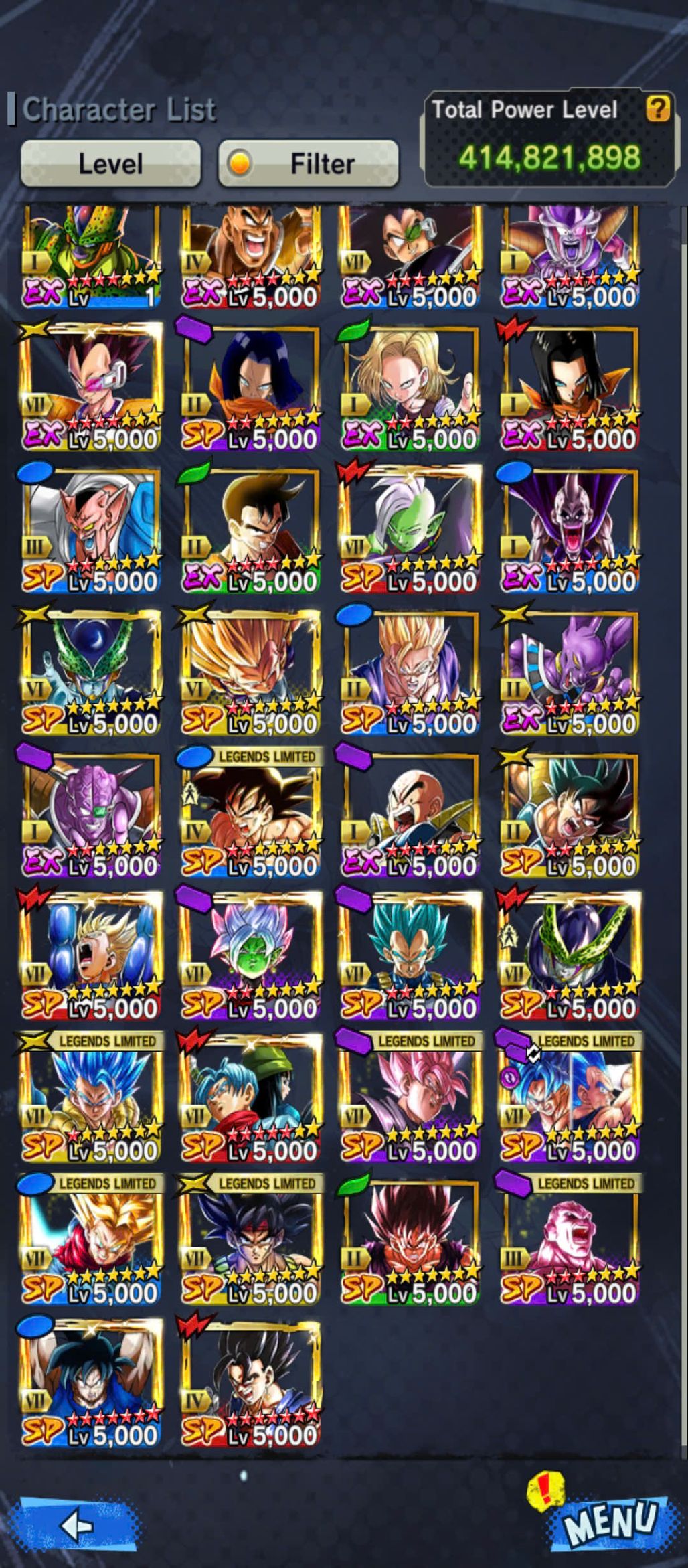The width and height of the screenshot is (688, 1568).
Task: Select the Android 18 character card
Action: coord(410,388)
